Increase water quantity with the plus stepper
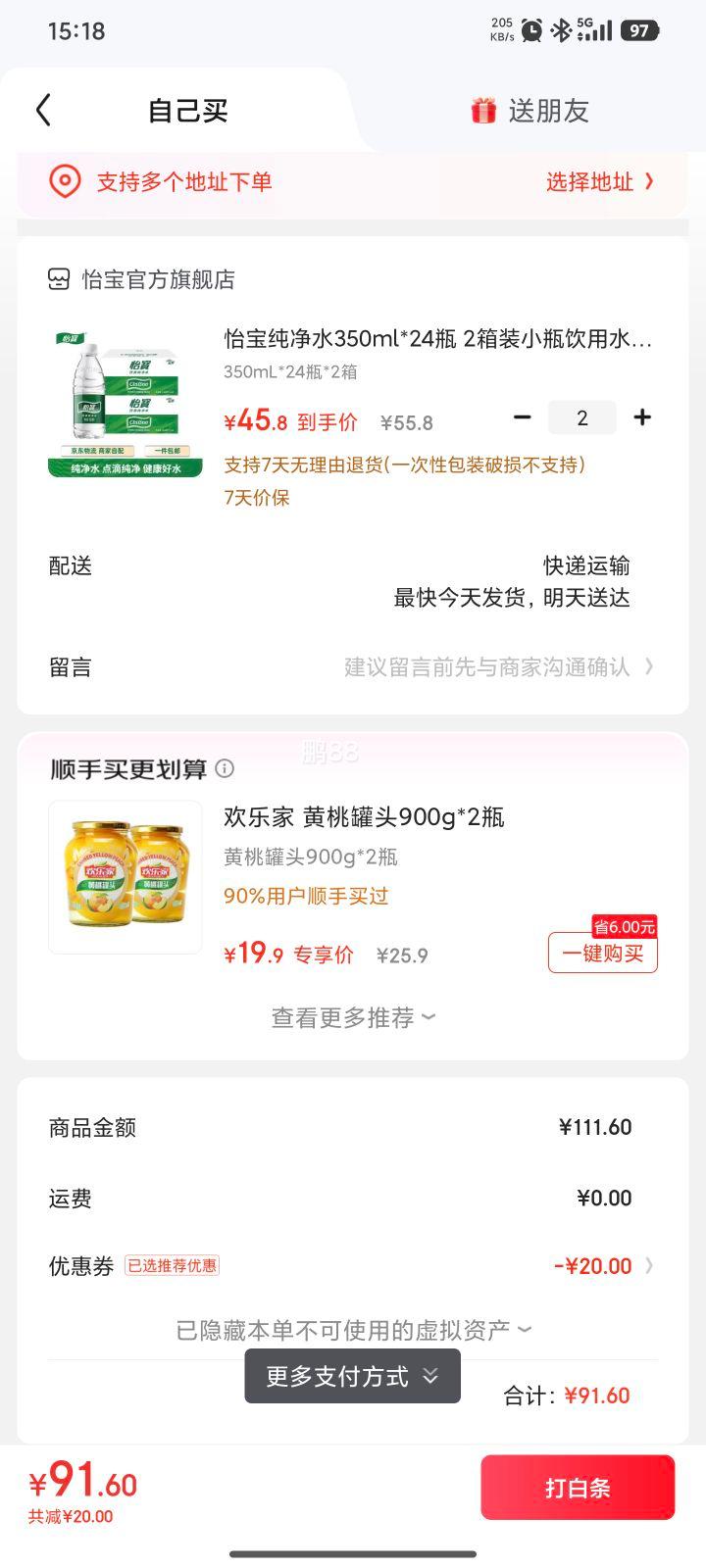 point(642,416)
